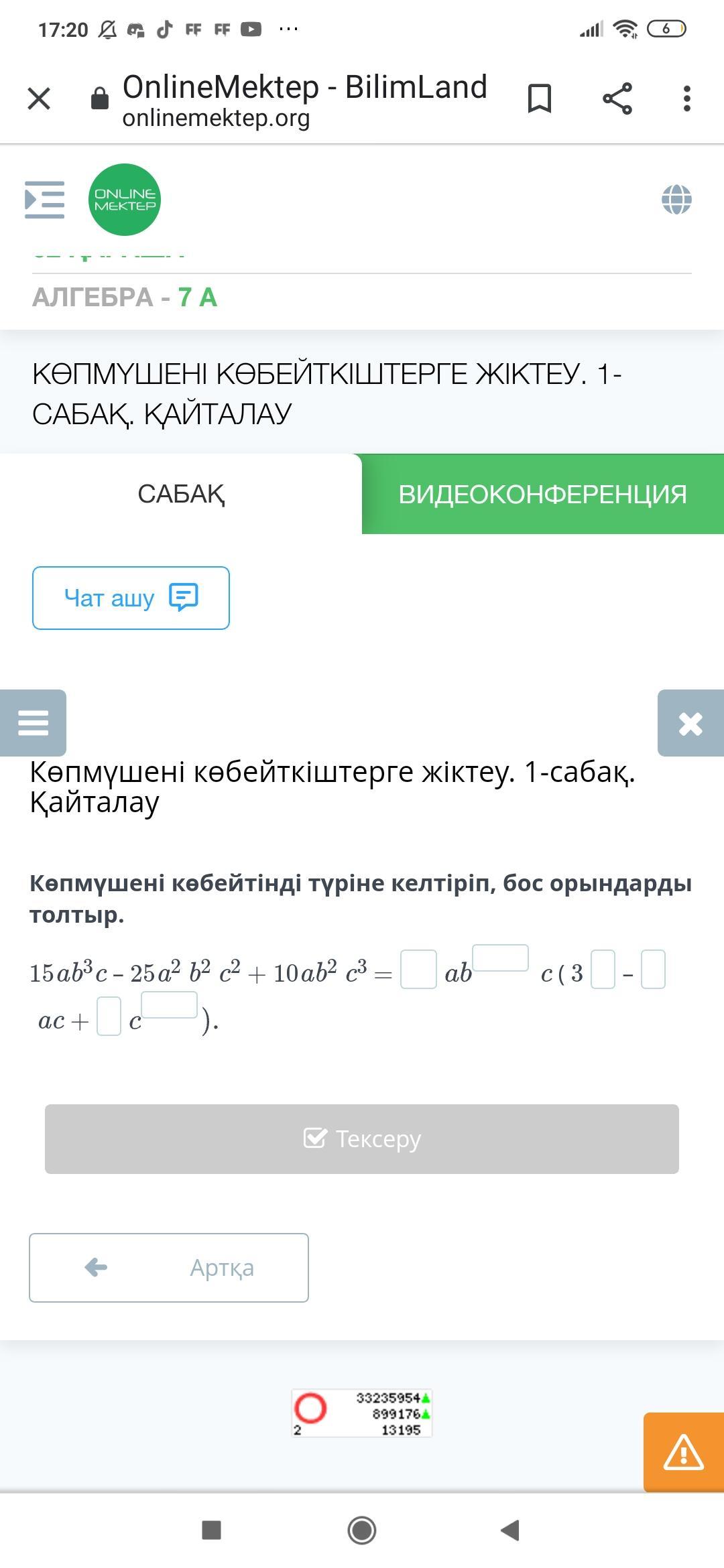Screen dimensions: 724x1568
Task: Bookmark this OnlineMektep page
Action: click(x=540, y=99)
